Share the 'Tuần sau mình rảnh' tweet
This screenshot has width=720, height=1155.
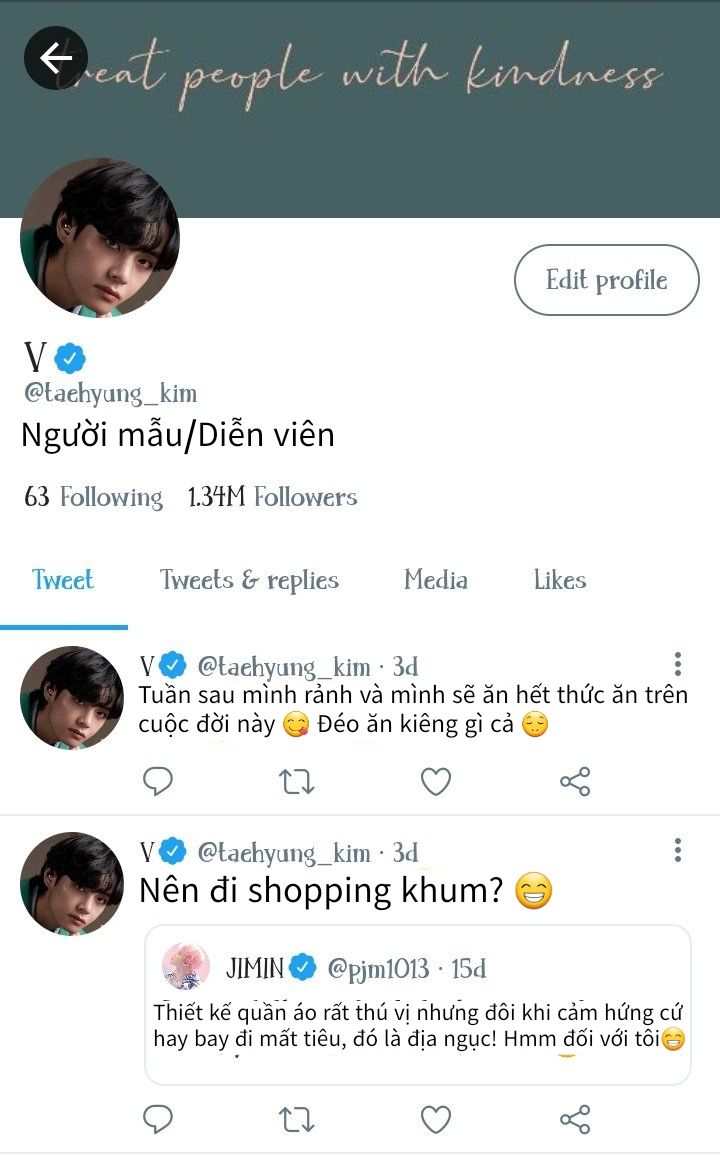click(x=575, y=781)
